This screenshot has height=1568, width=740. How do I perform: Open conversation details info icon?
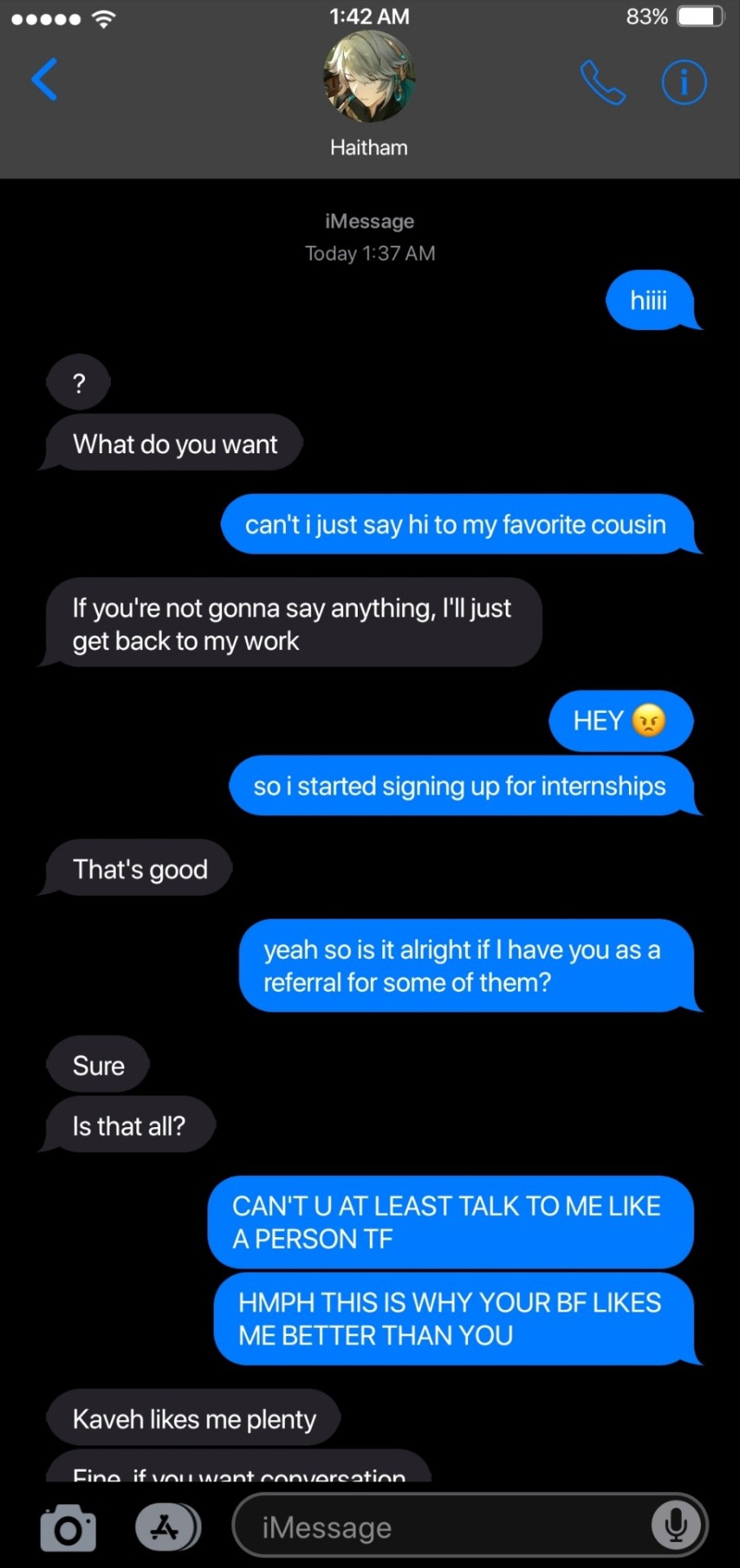click(x=683, y=82)
